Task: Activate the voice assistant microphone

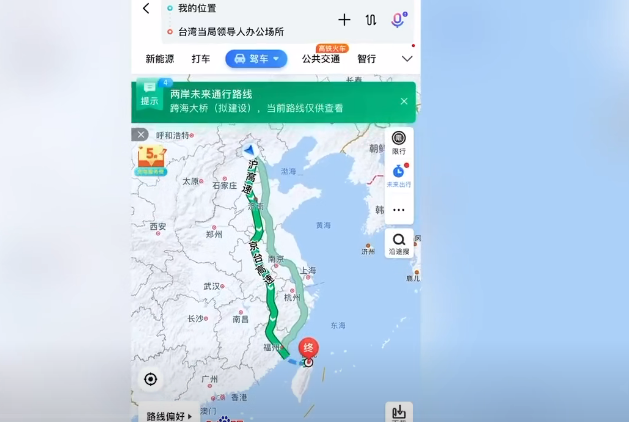Action: [398, 19]
